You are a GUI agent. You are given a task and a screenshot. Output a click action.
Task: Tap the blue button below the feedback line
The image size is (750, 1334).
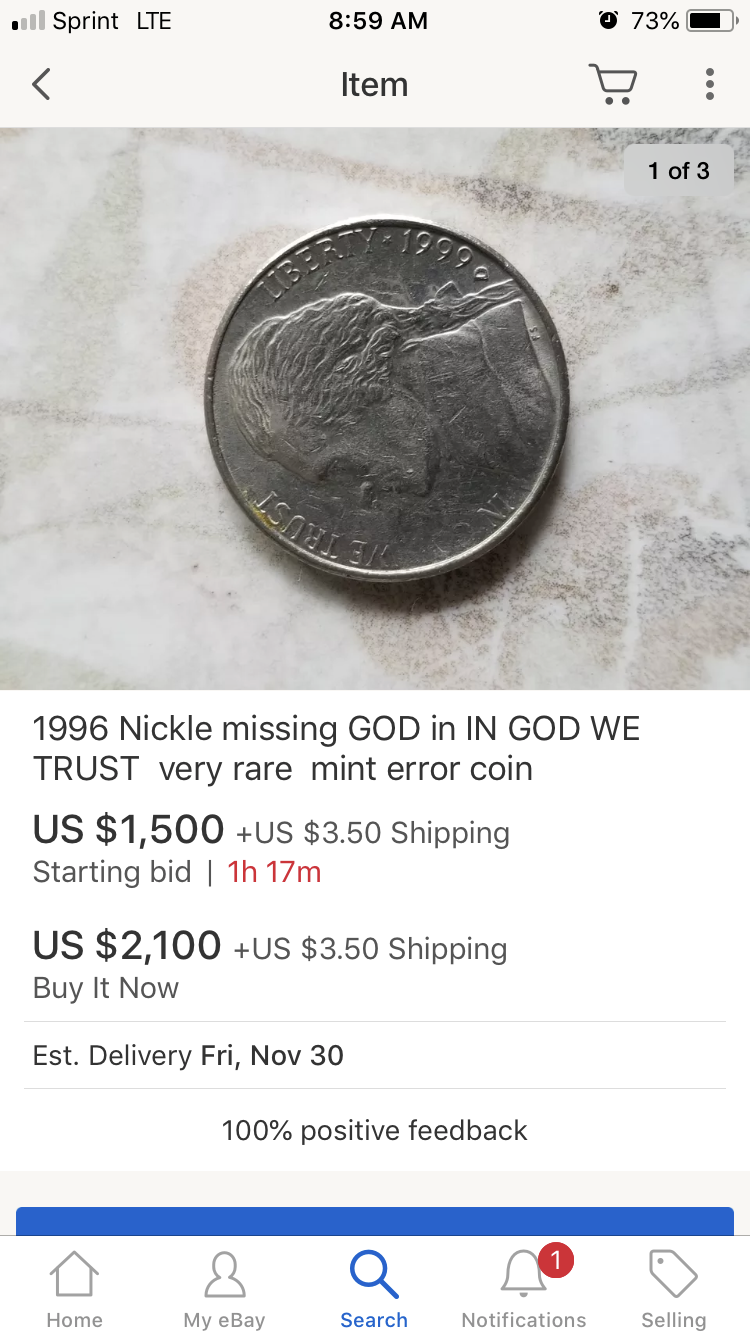click(x=375, y=1221)
